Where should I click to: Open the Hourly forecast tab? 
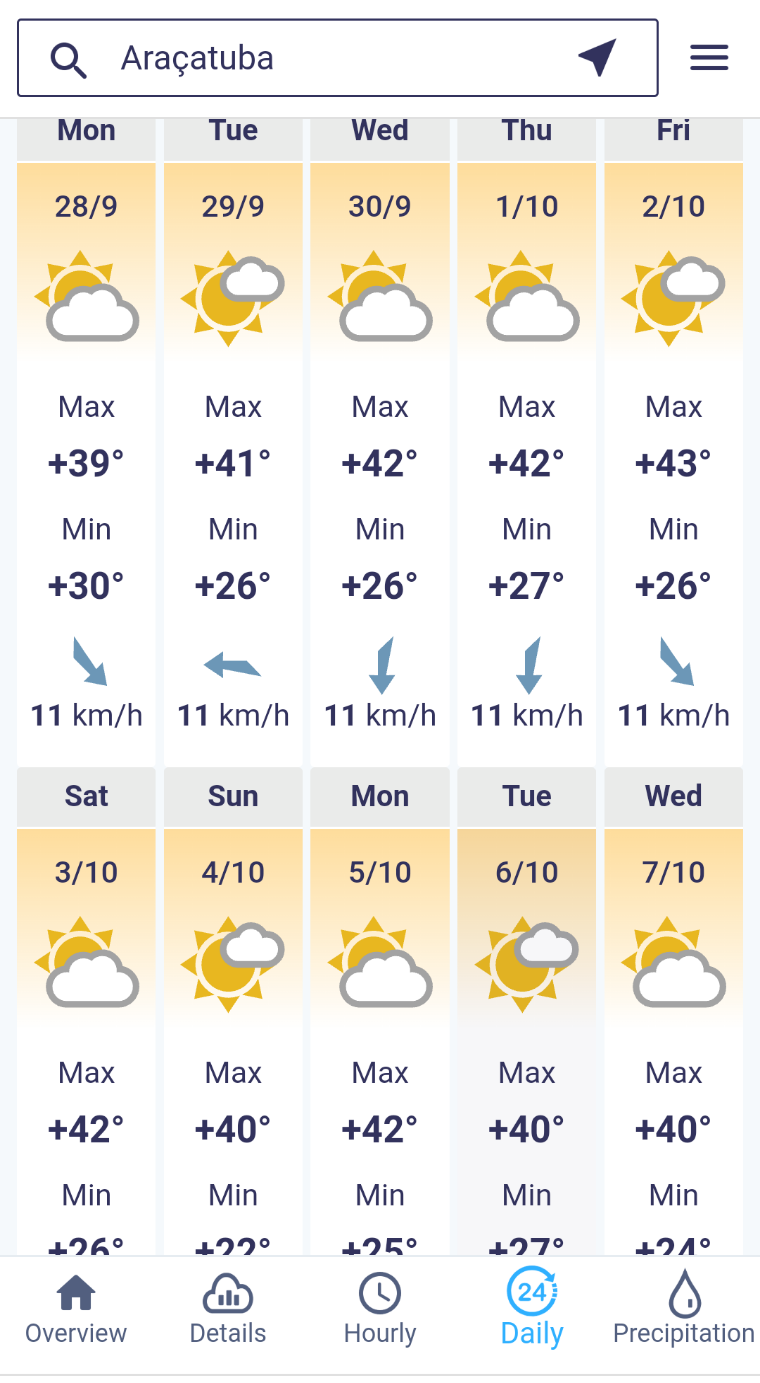380,1311
